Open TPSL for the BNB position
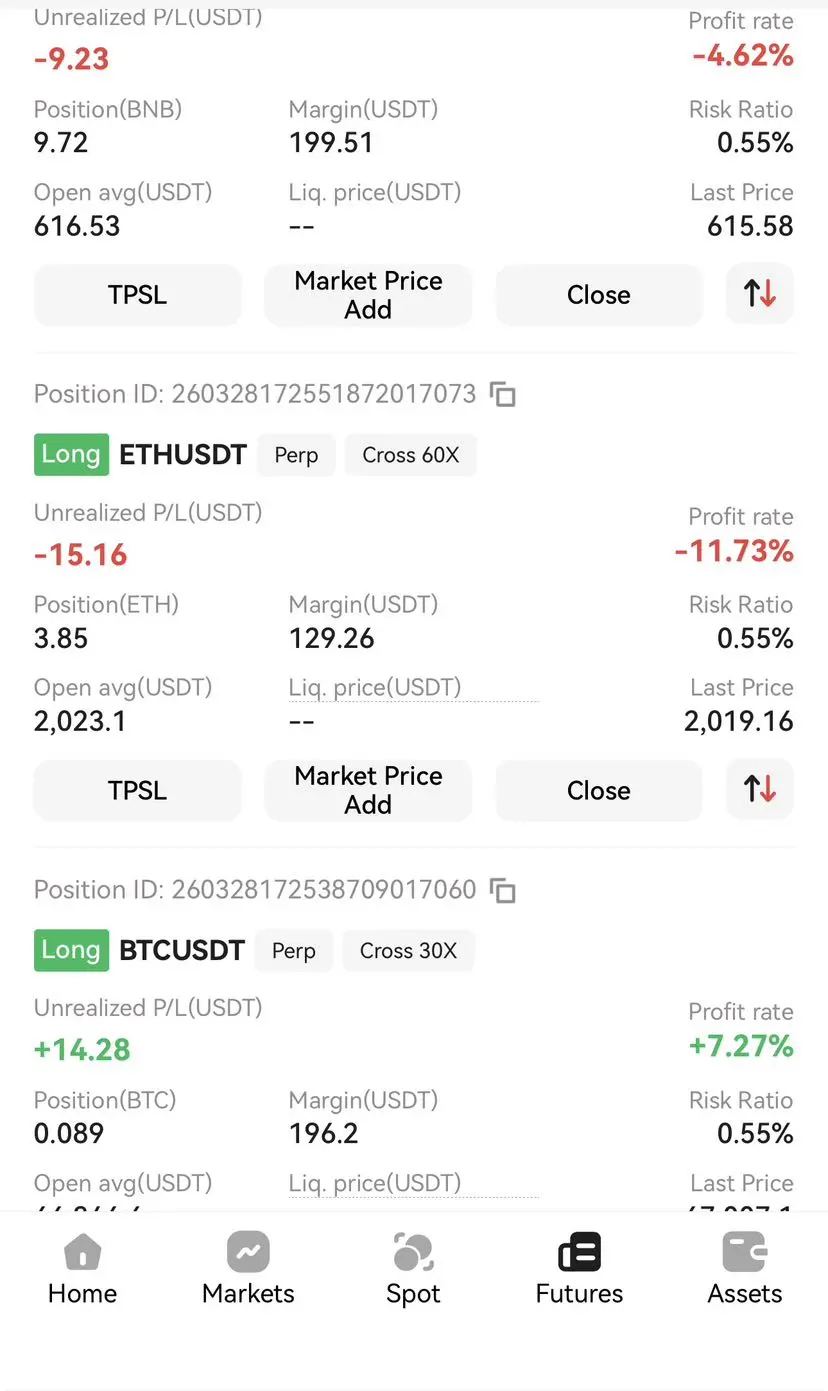Image resolution: width=828 pixels, height=1391 pixels. coord(137,295)
